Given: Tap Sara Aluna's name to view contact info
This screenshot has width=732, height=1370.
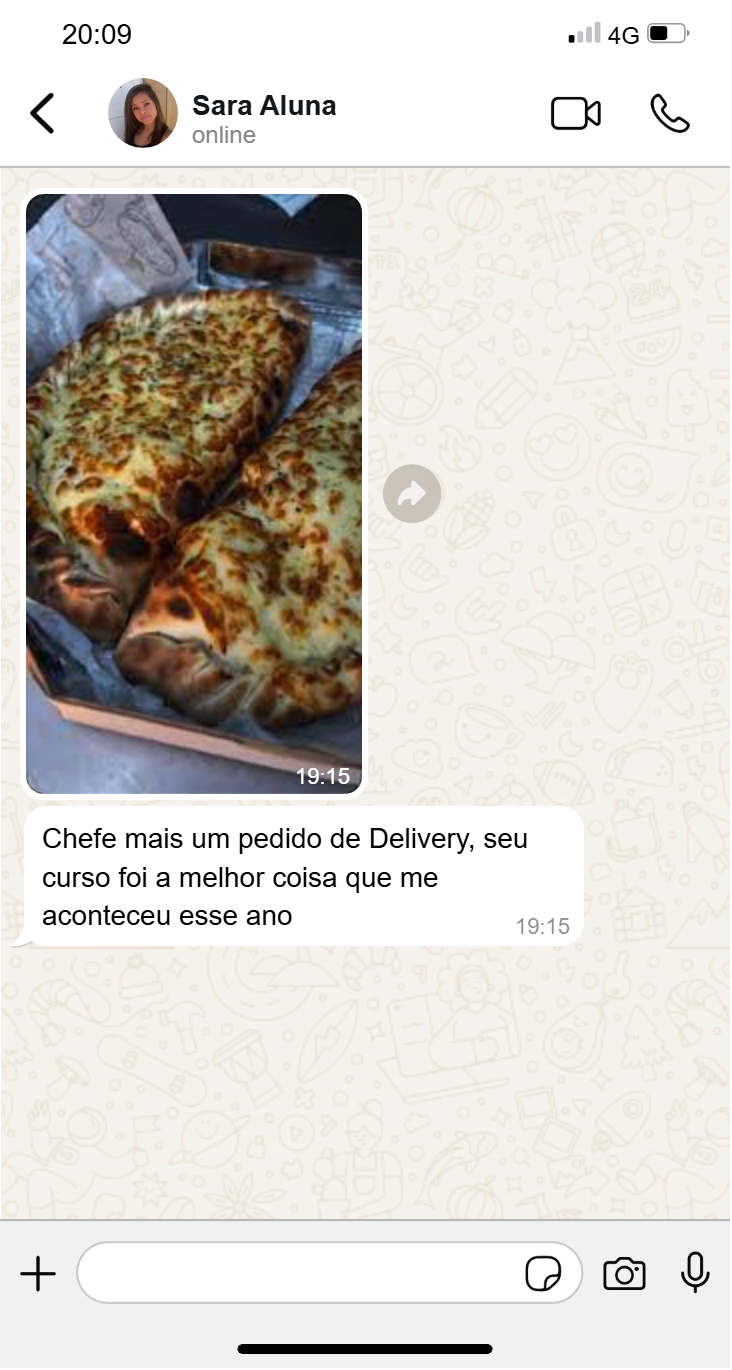Looking at the screenshot, I should tap(263, 105).
